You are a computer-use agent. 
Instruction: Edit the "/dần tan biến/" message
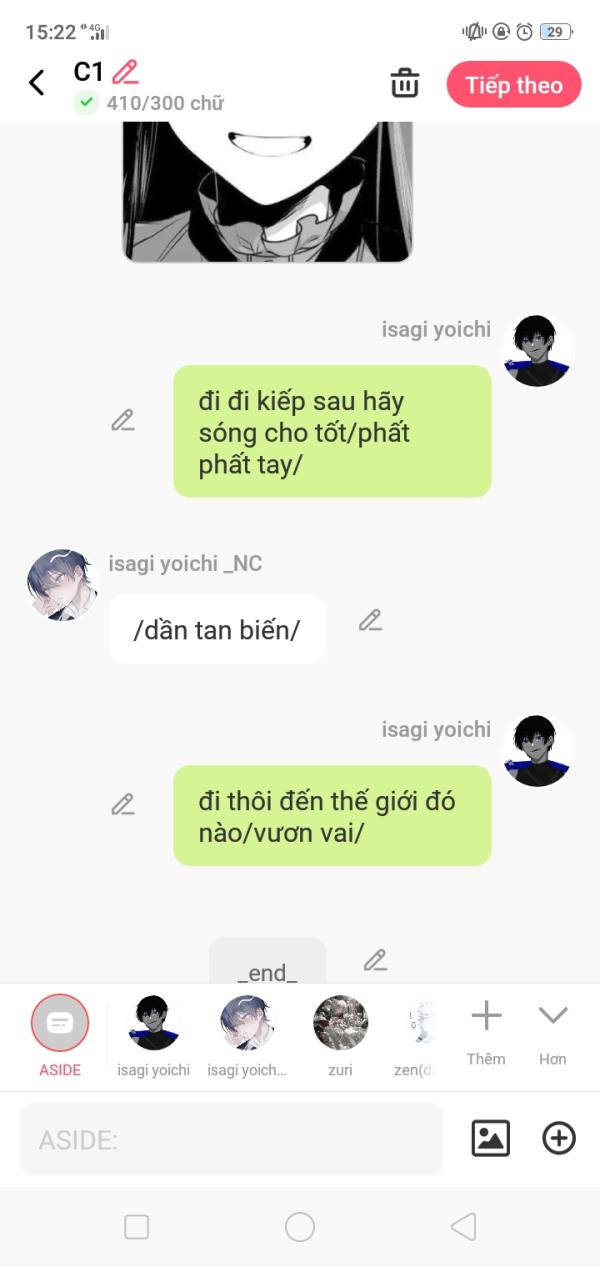[370, 620]
